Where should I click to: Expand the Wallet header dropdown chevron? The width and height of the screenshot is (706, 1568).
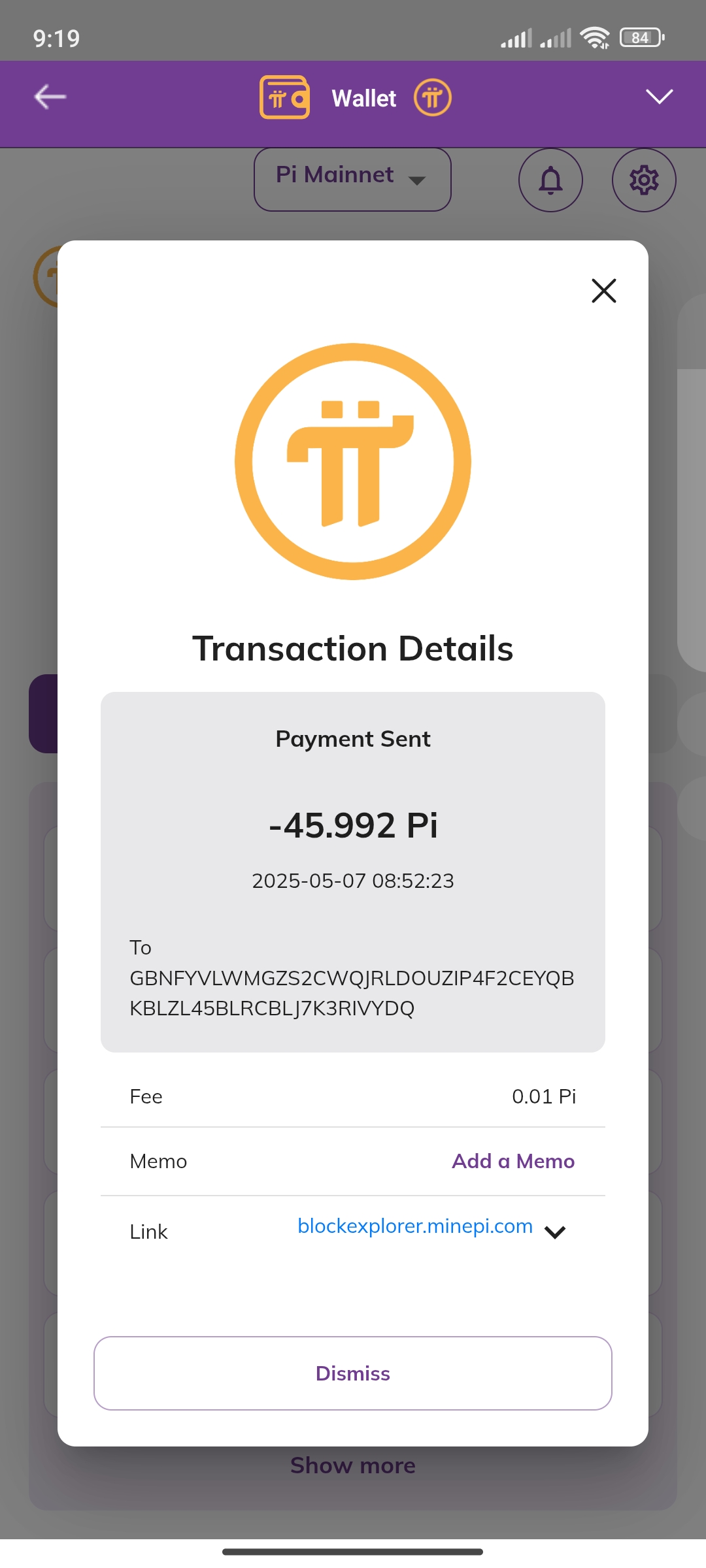point(659,97)
